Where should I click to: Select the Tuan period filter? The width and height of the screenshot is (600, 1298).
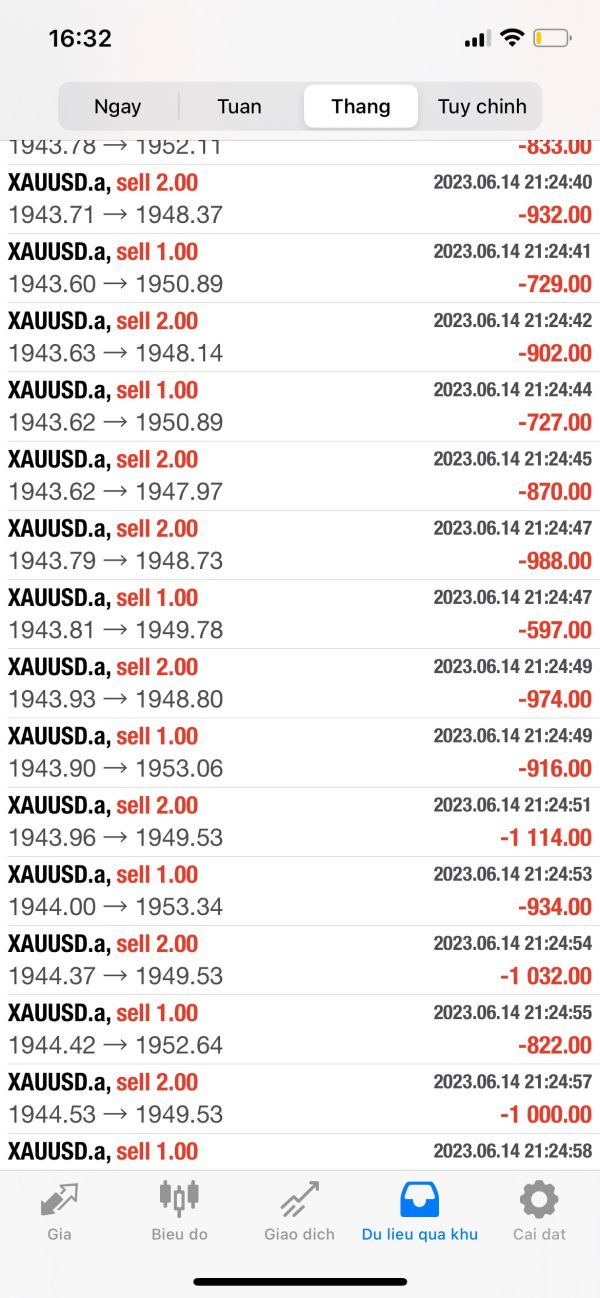(240, 106)
